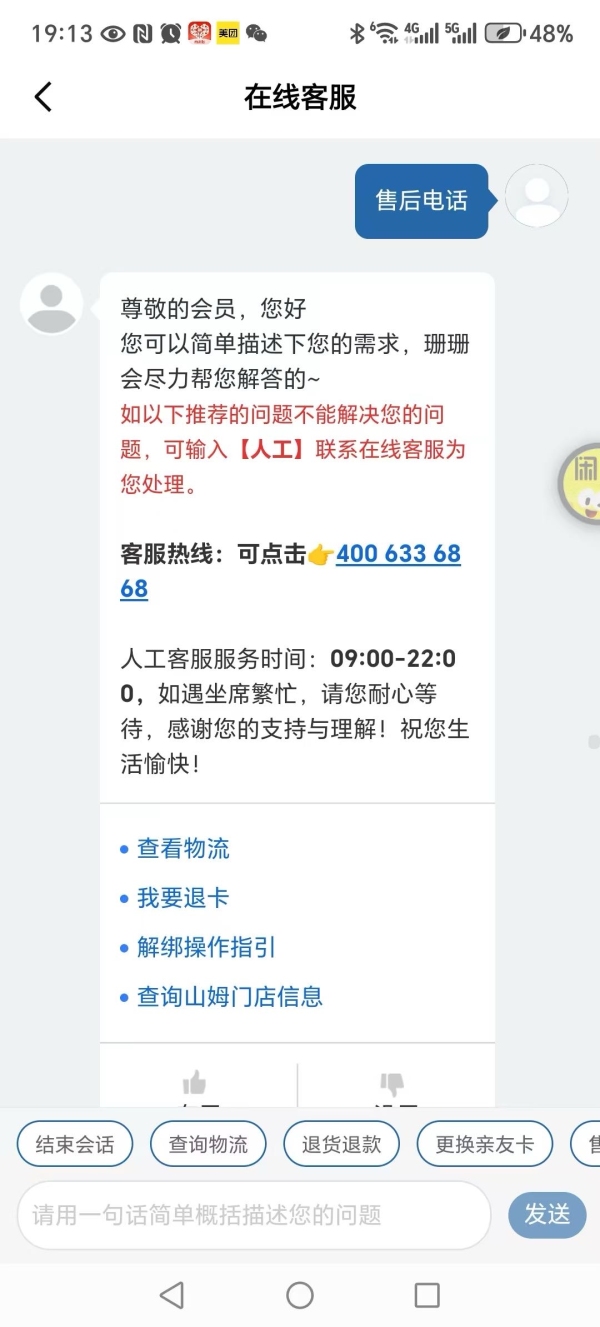This screenshot has width=600, height=1327.
Task: Give thumbs down to the reply
Action: (392, 1083)
